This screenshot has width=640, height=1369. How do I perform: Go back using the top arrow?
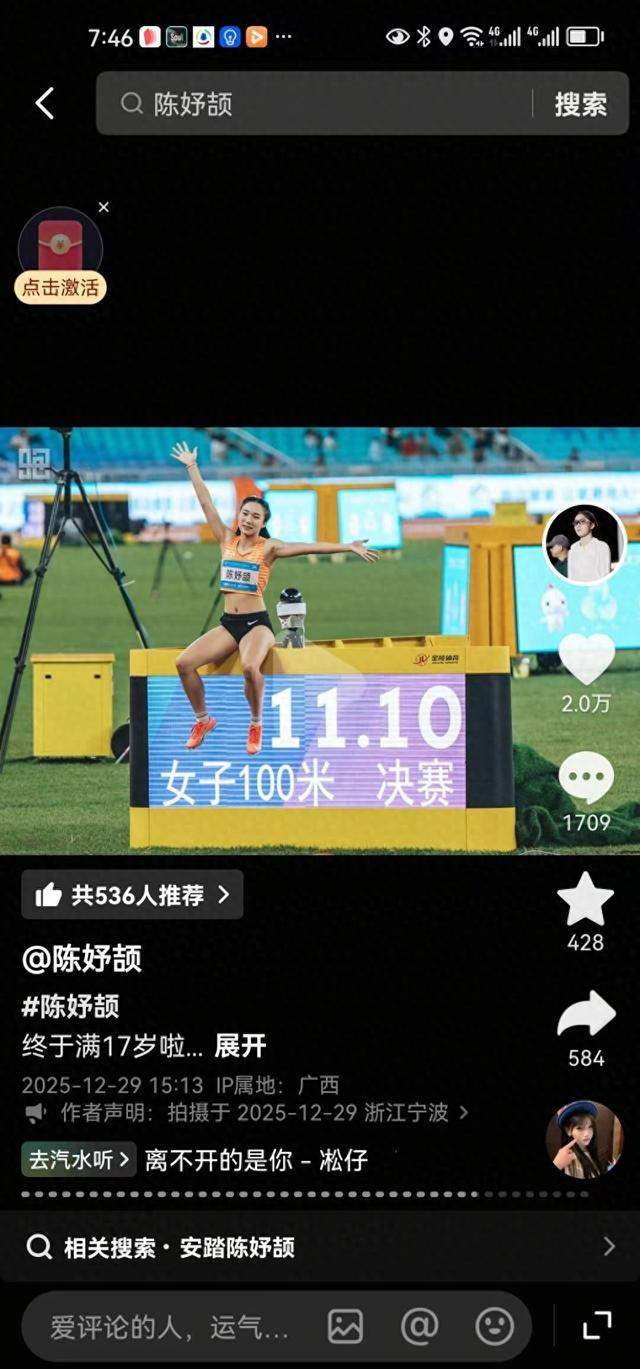[x=45, y=103]
